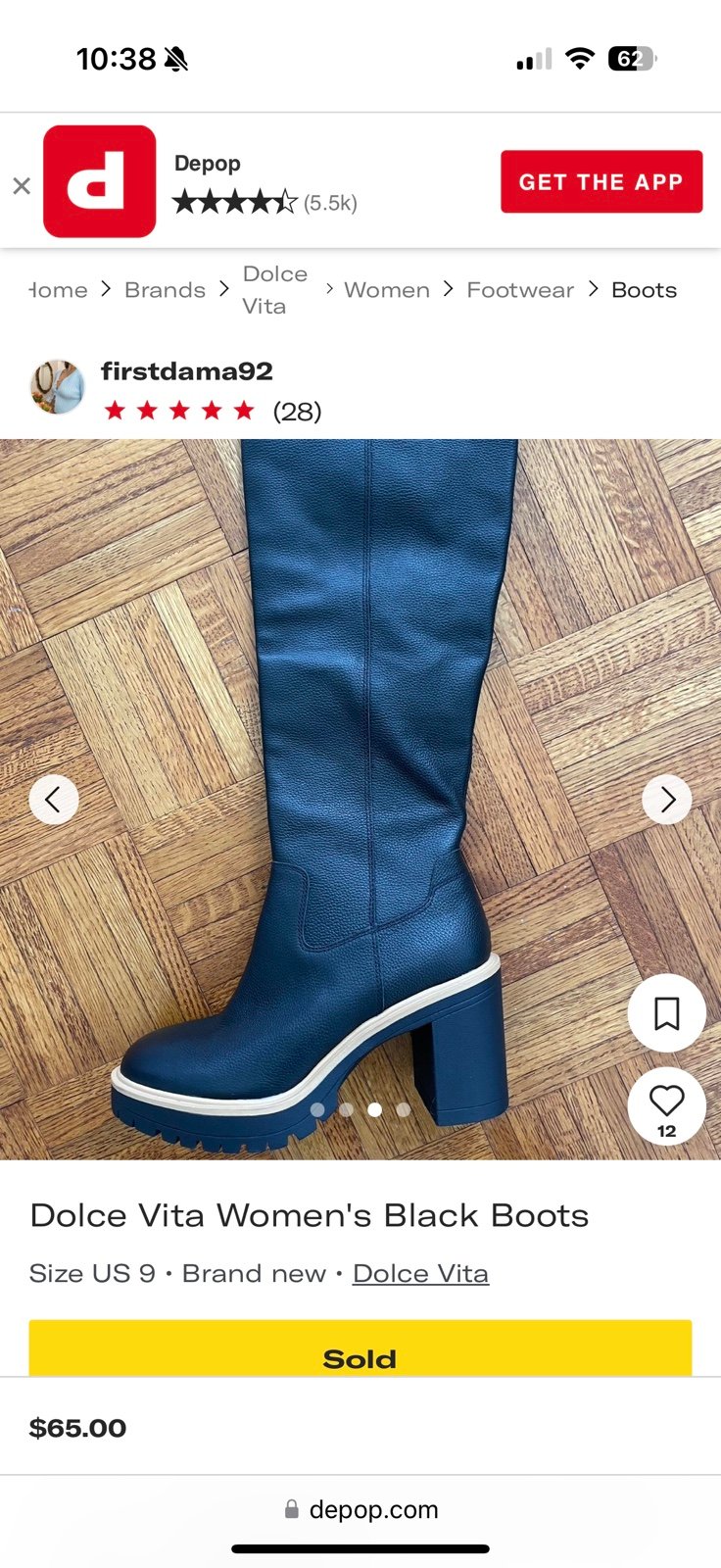Show the previous product photo
This screenshot has height=1568, width=721.
(x=54, y=800)
